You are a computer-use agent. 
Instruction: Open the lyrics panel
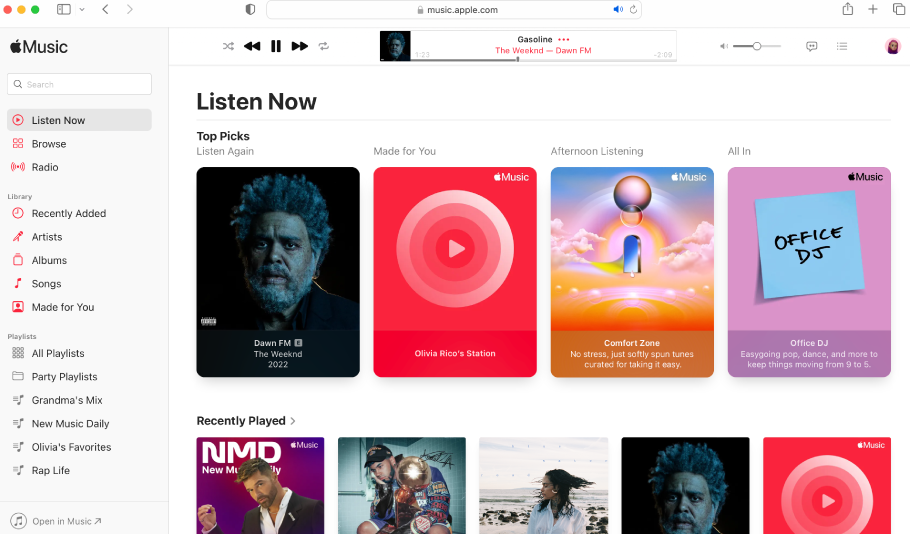(x=812, y=46)
